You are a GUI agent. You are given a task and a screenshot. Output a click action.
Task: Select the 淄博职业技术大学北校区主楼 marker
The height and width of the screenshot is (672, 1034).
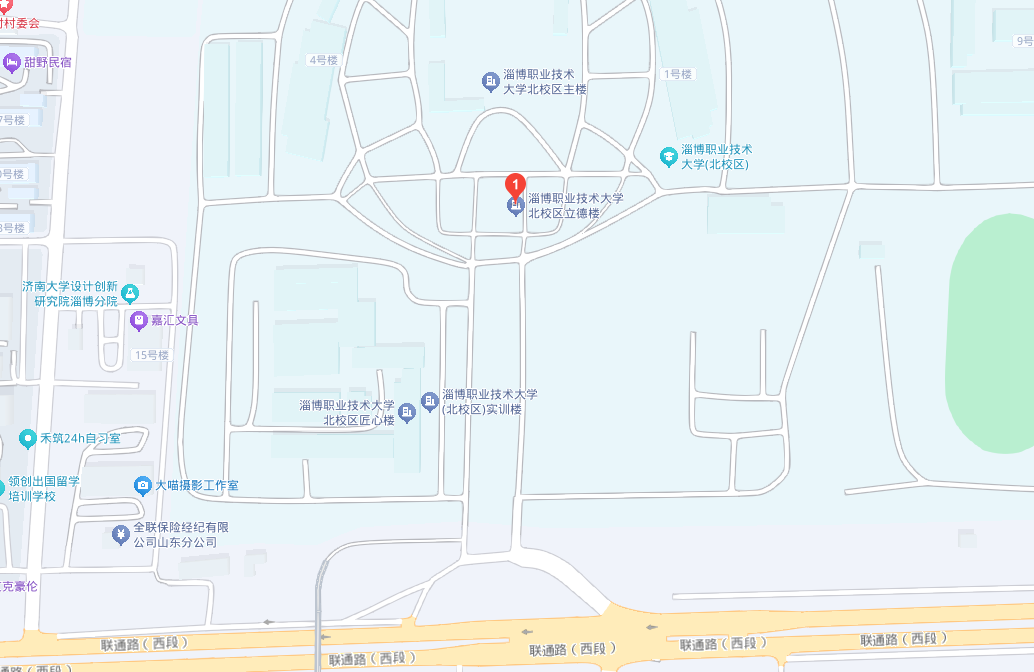point(490,82)
